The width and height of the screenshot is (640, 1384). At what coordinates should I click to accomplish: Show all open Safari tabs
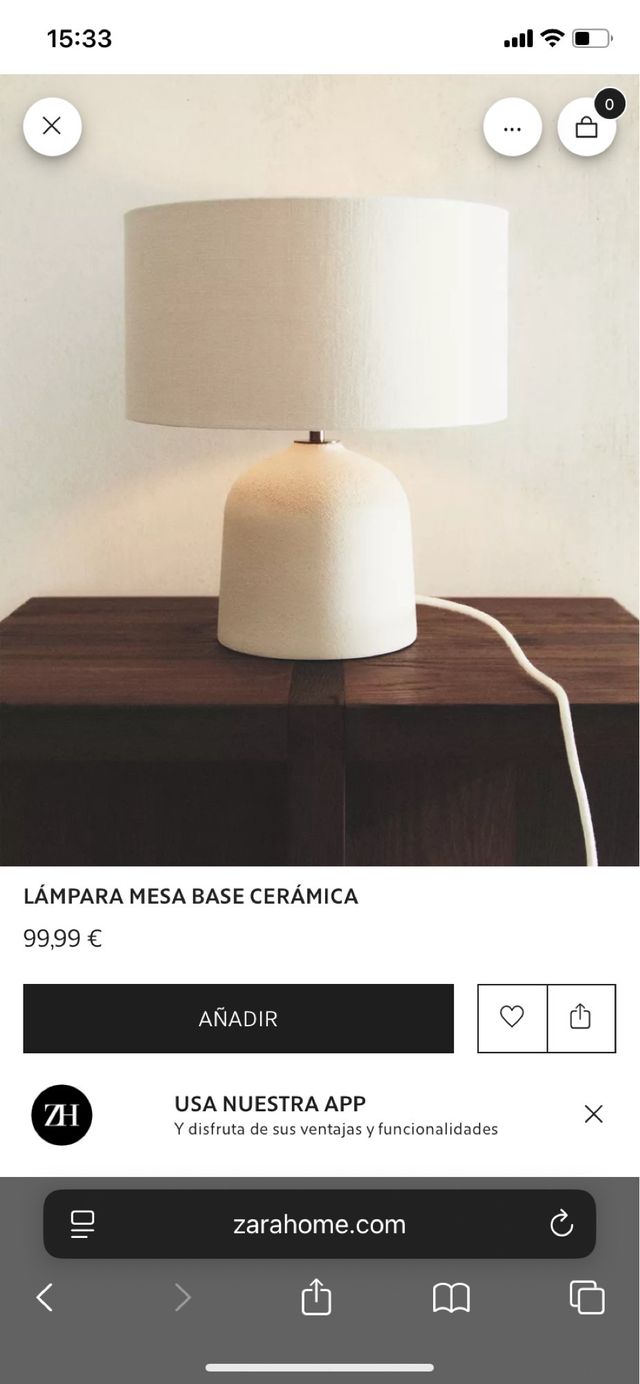587,1298
